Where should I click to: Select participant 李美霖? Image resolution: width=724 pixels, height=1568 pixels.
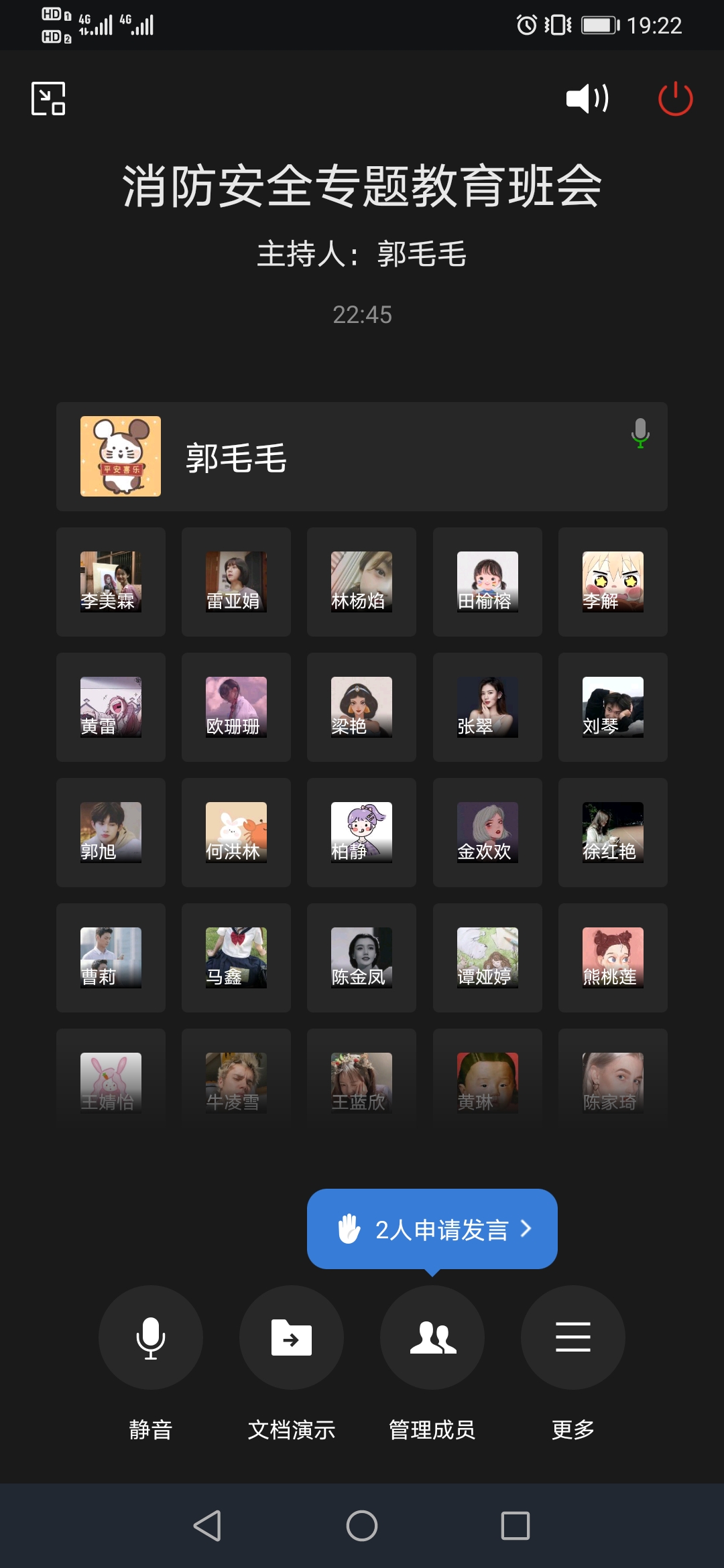pos(111,582)
